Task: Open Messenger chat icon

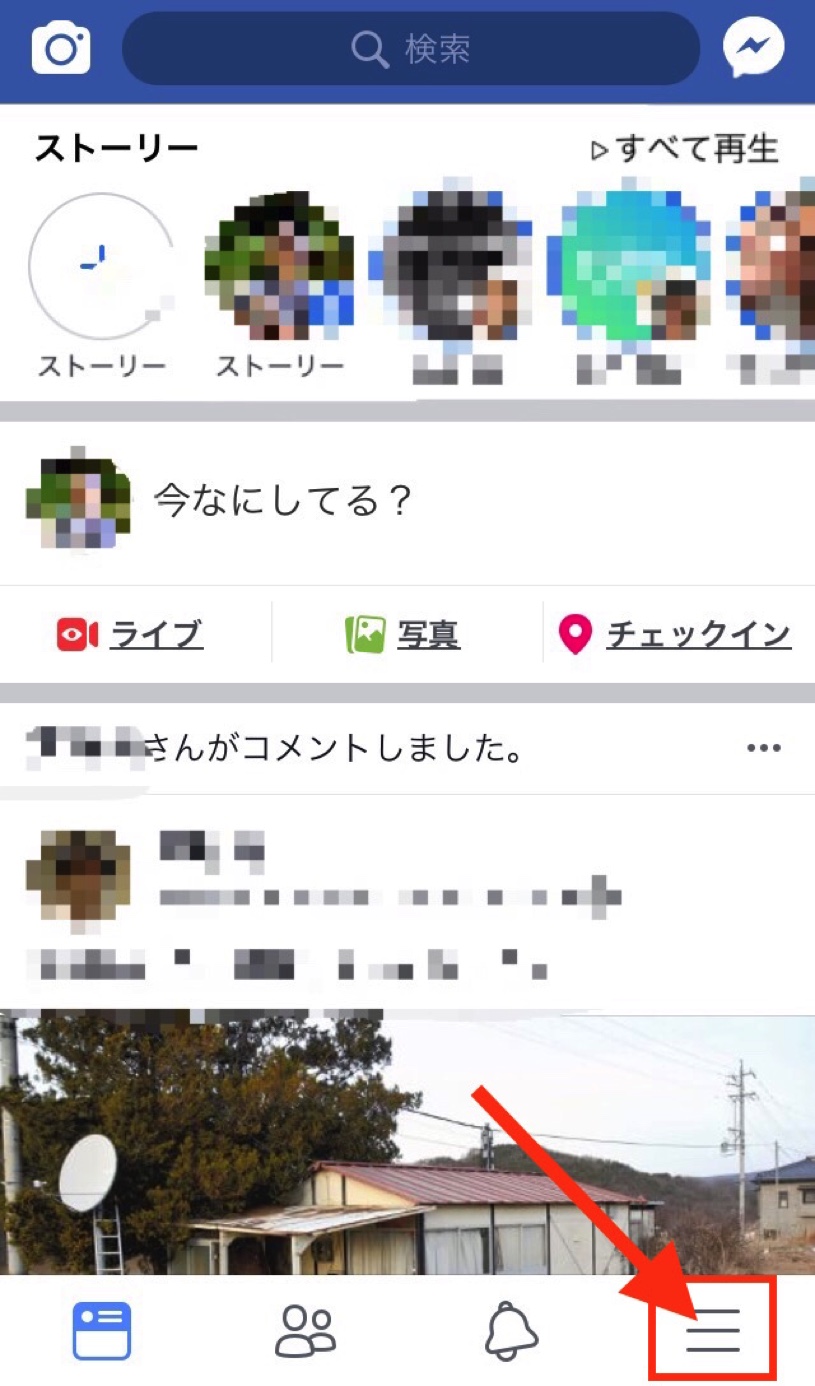Action: [x=753, y=47]
